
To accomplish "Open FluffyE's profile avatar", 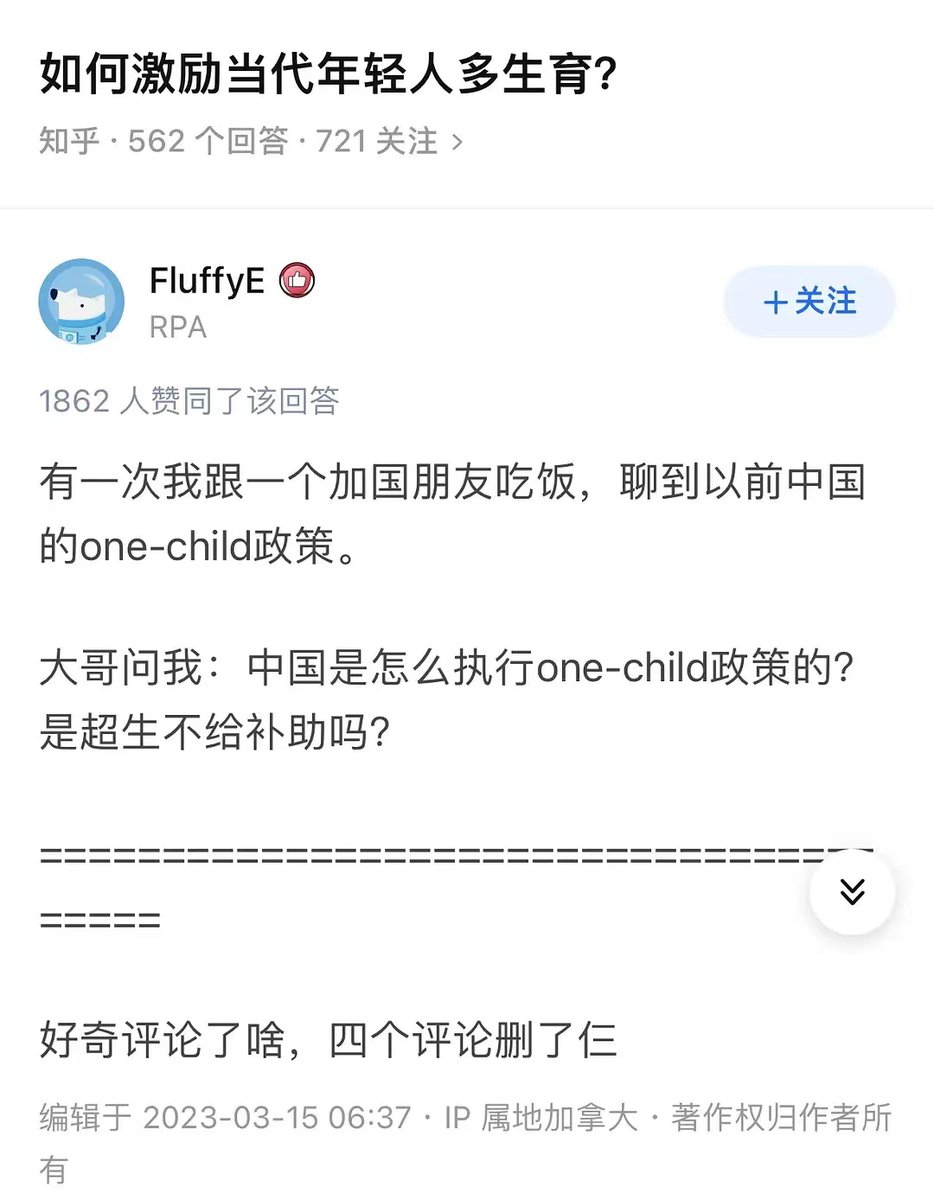I will 82,301.
